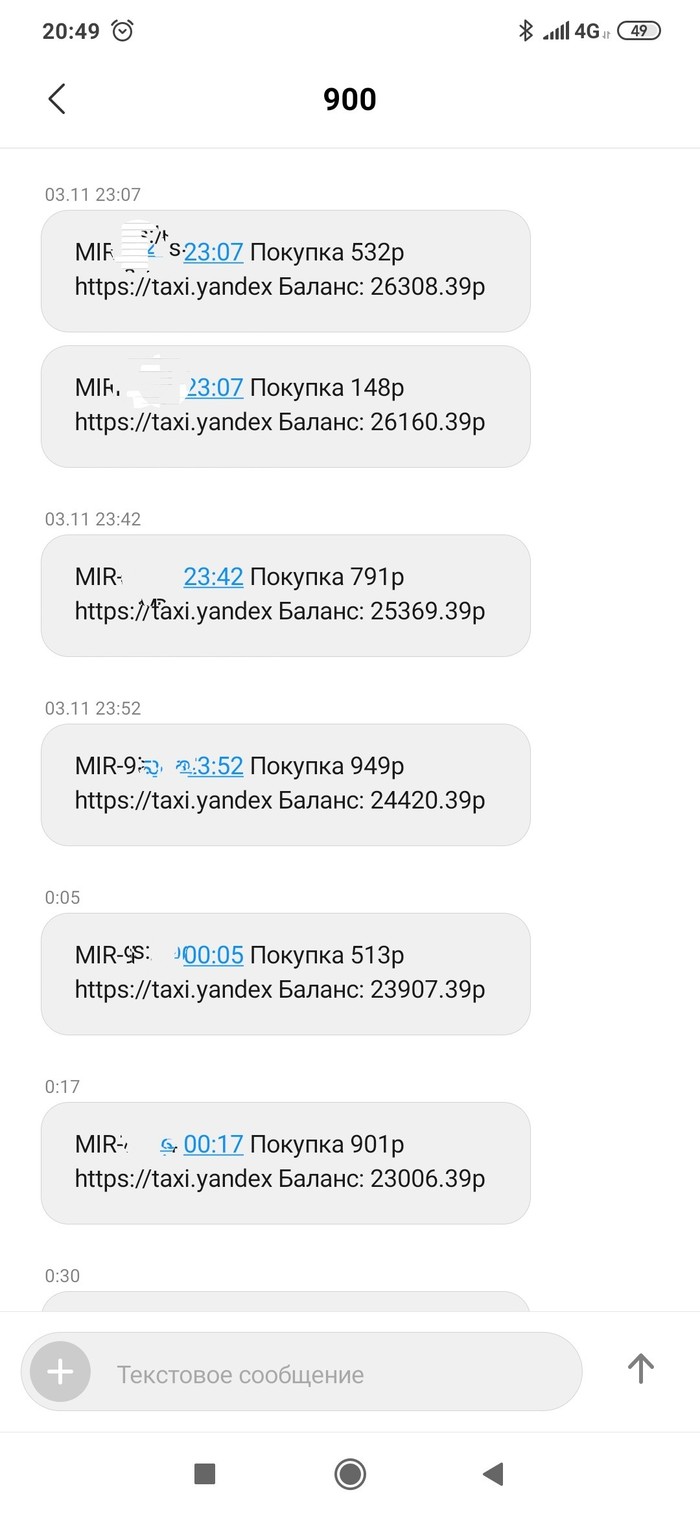Send the message with the arrow button
This screenshot has width=700, height=1516.
click(640, 1368)
